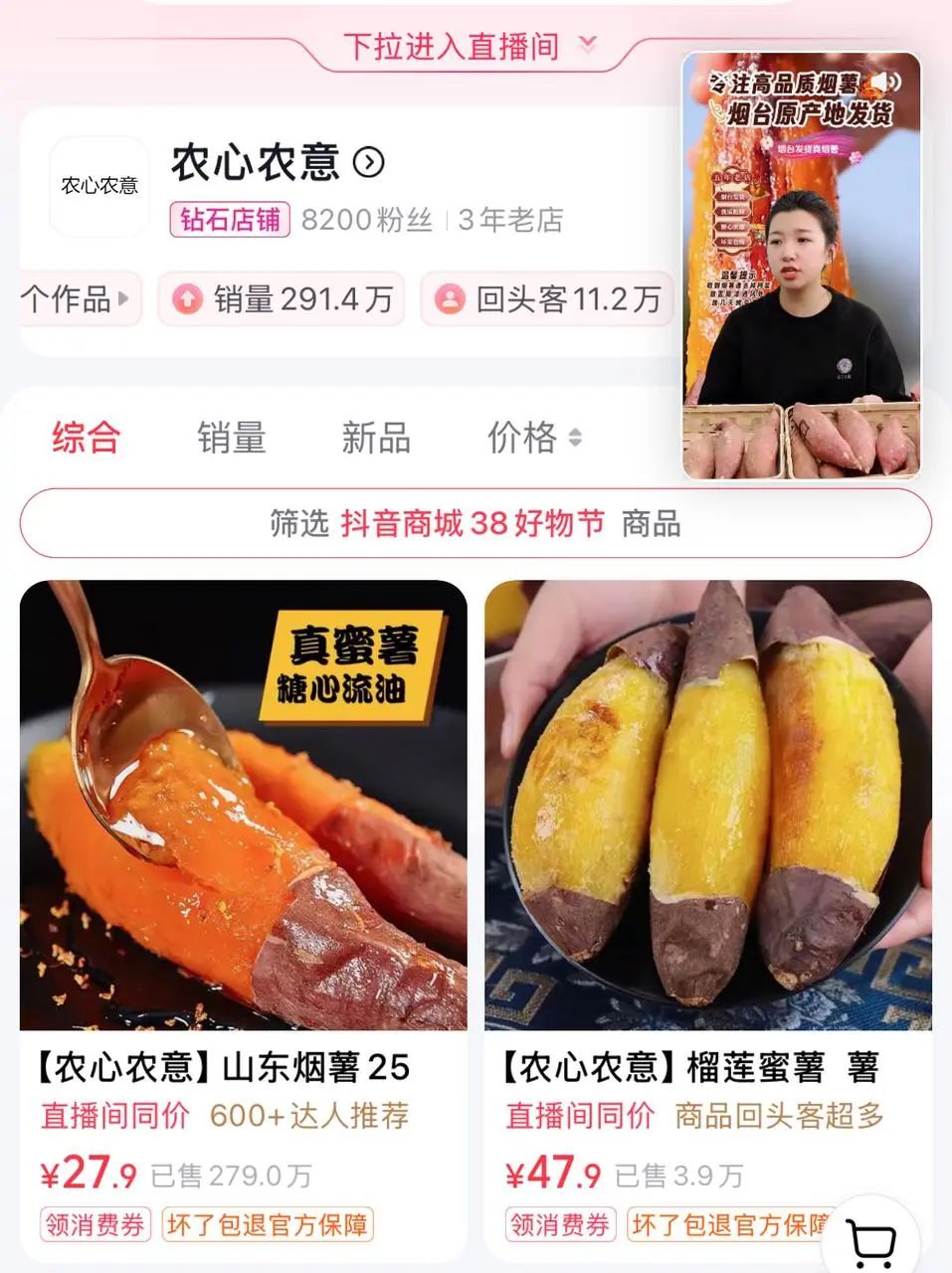Switch to the 新品 tab
Image resolution: width=952 pixels, height=1273 pixels.
374,436
